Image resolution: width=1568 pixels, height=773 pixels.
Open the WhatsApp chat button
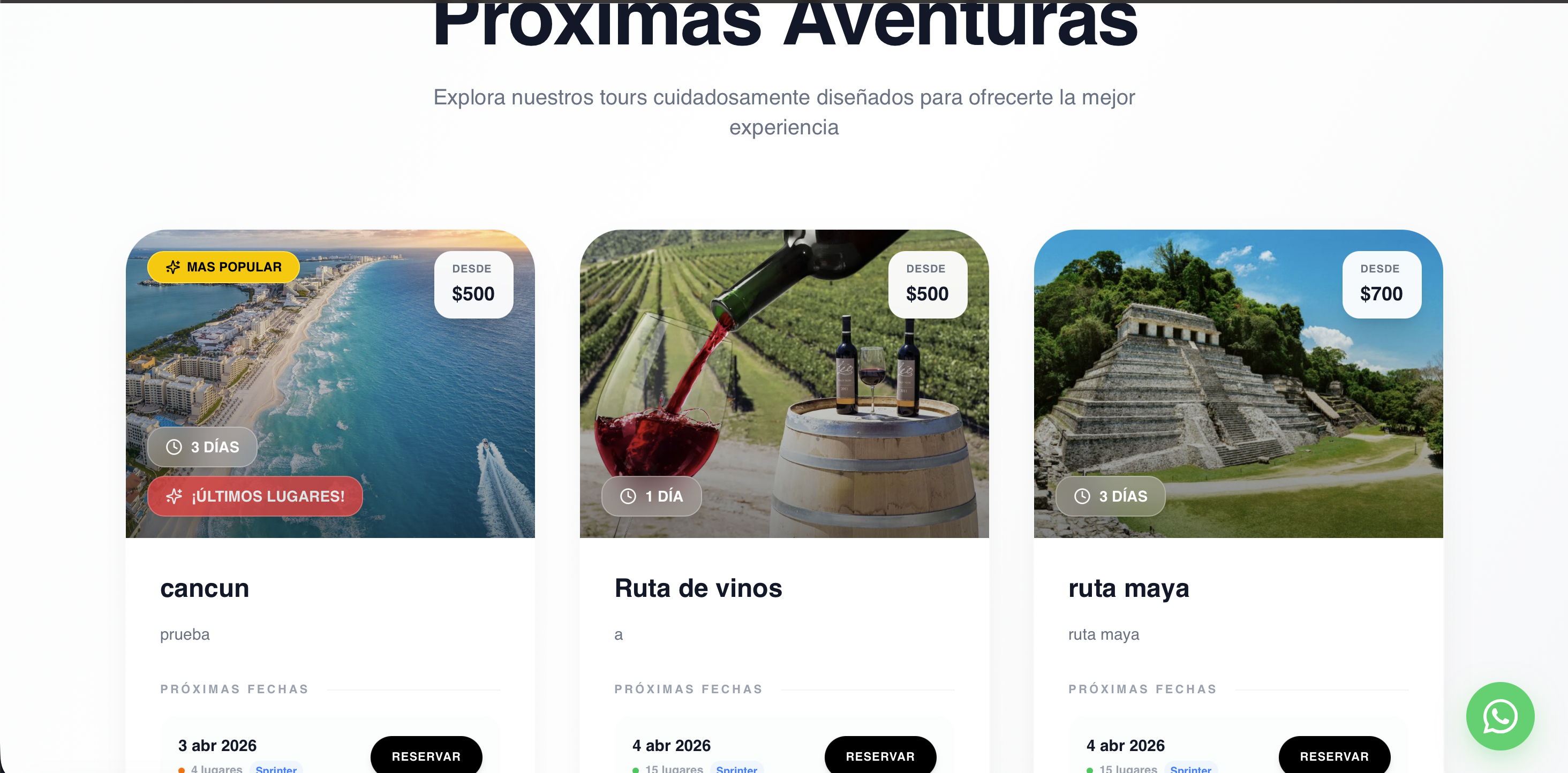[x=1499, y=716]
